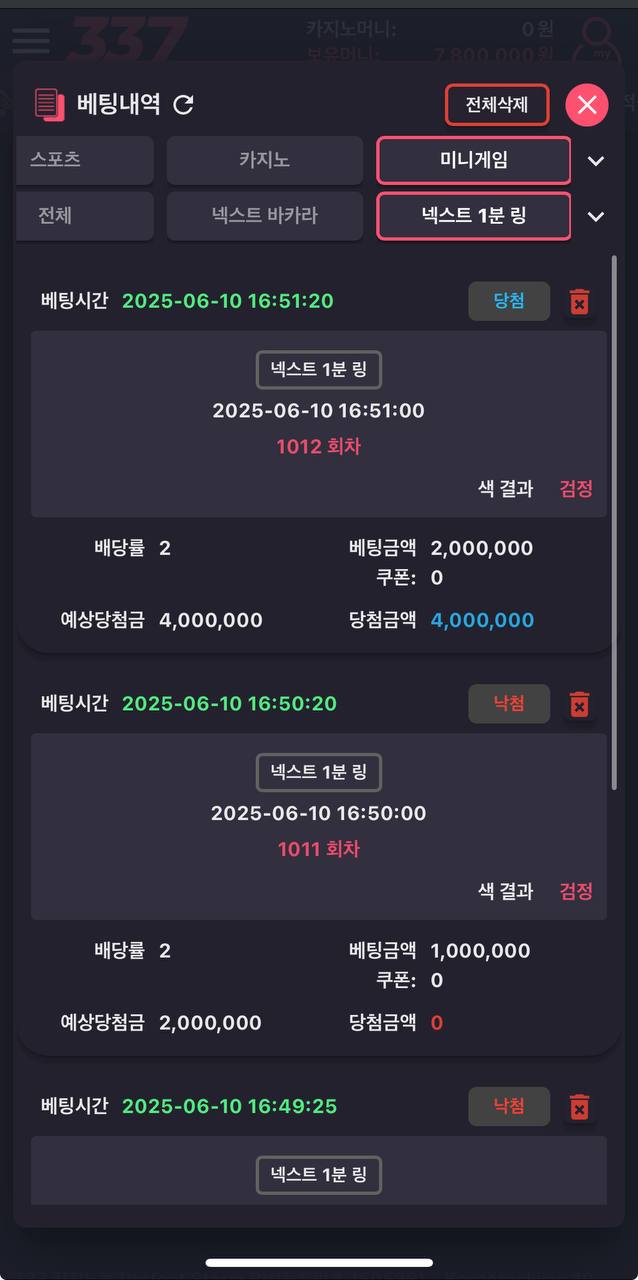Filter by 넥스트 바카라
The width and height of the screenshot is (638, 1280).
tap(264, 216)
